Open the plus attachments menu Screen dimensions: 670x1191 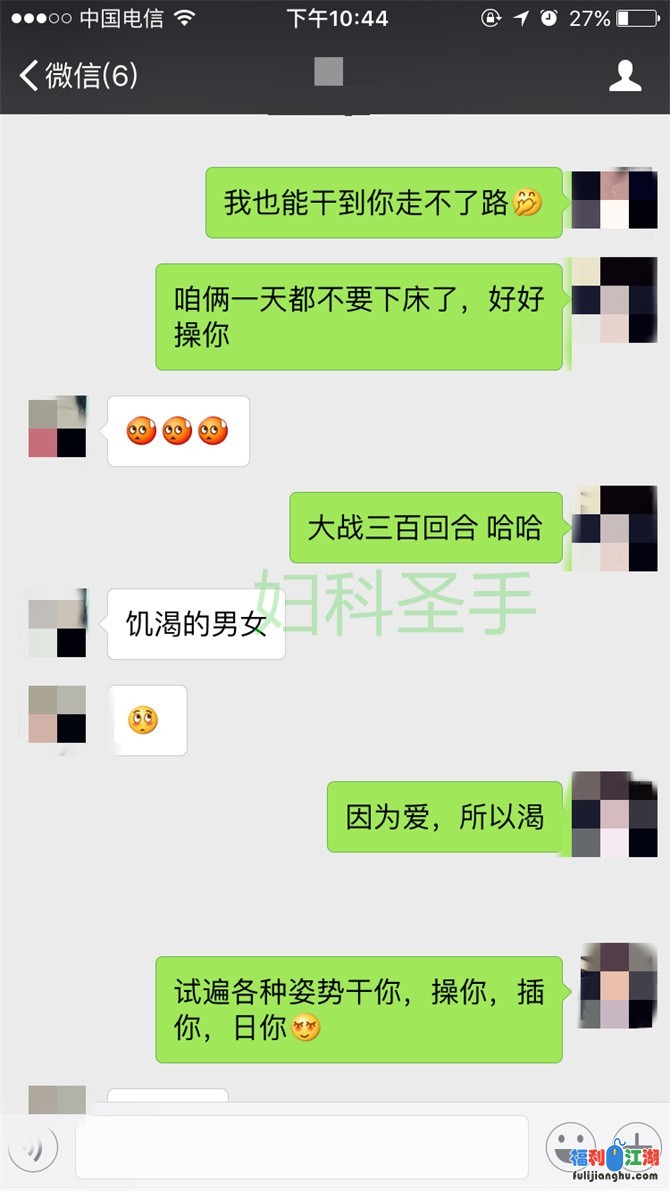[636, 1146]
